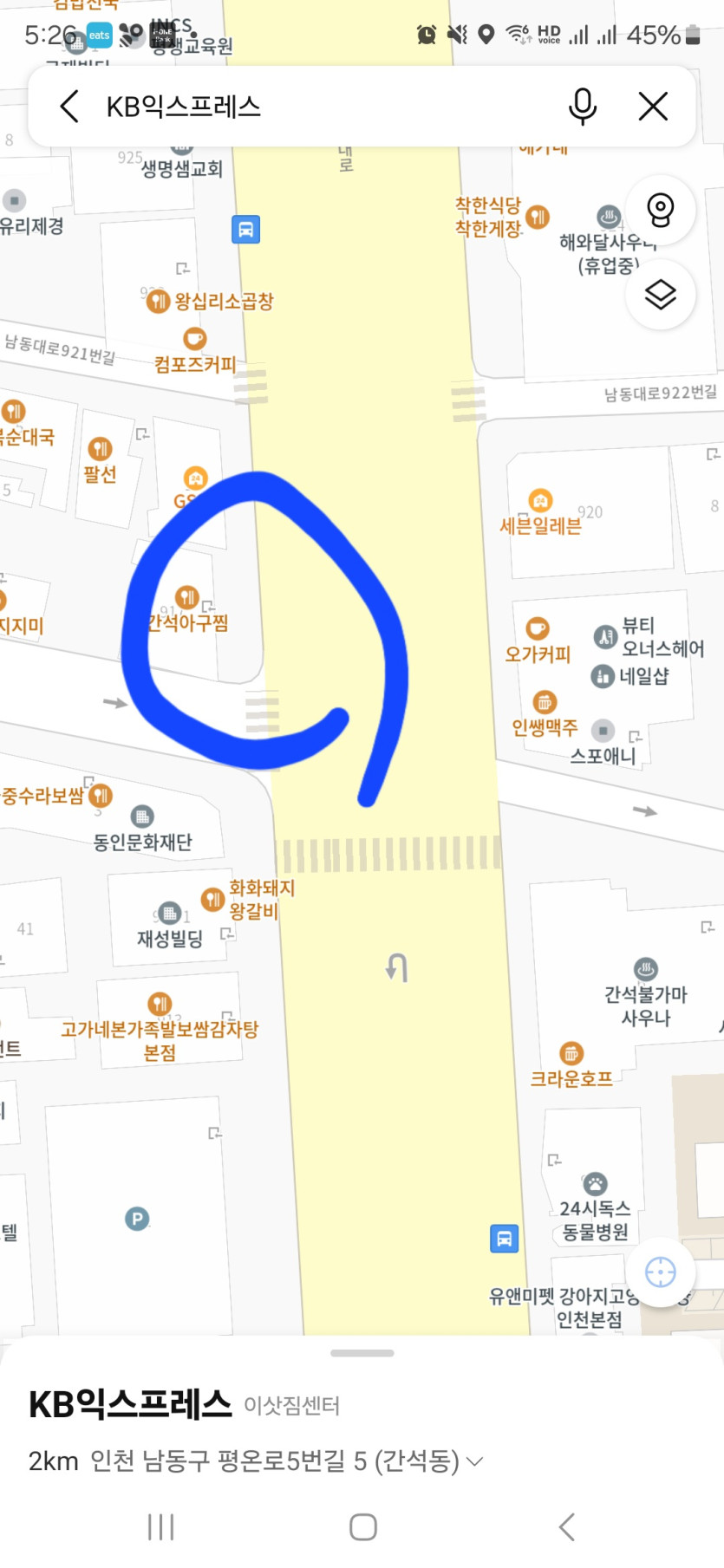Select the 왕십리소곱창 restaurant marker
The width and height of the screenshot is (724, 1568).
[x=158, y=301]
